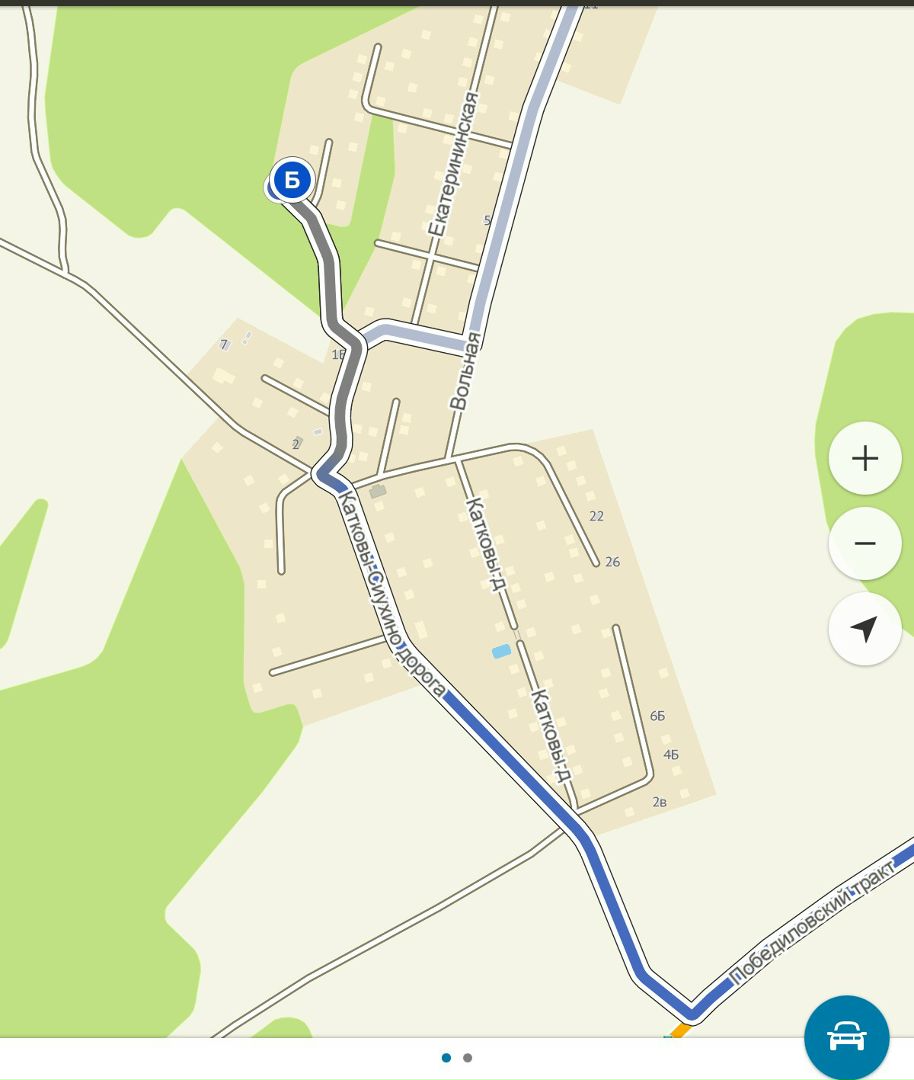The height and width of the screenshot is (1080, 914).
Task: Center map on my current location
Action: (x=865, y=628)
